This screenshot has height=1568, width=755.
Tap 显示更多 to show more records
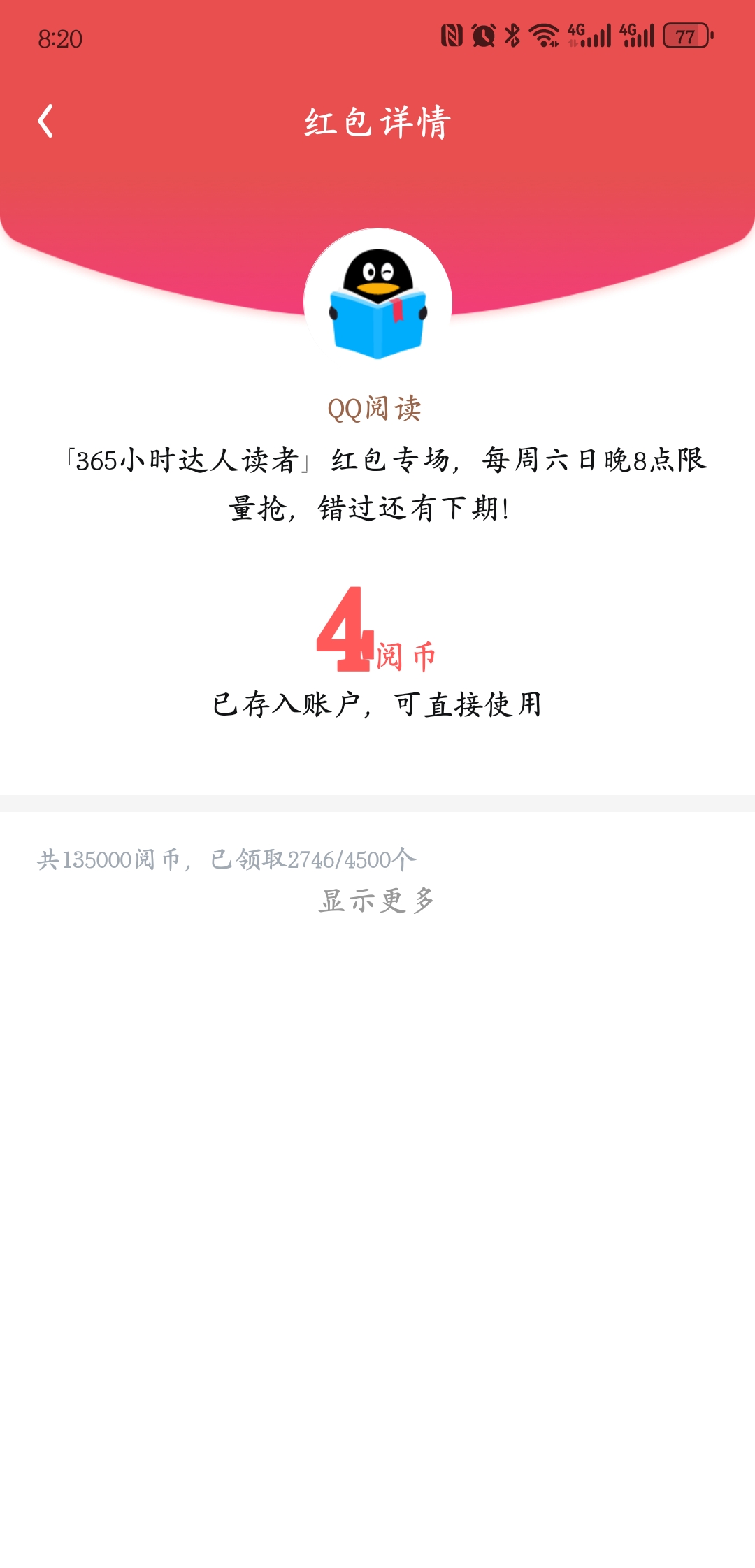point(377,901)
